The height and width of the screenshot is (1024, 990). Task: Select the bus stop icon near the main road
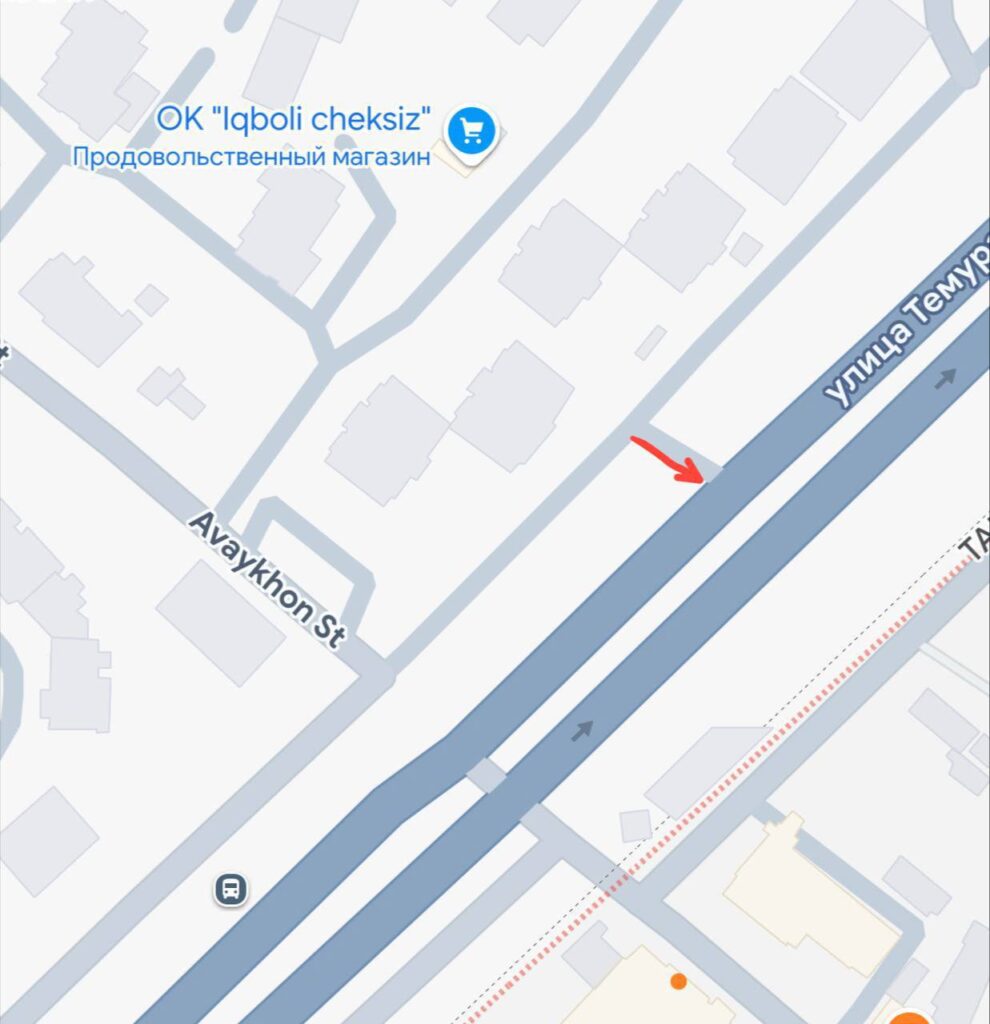[231, 889]
